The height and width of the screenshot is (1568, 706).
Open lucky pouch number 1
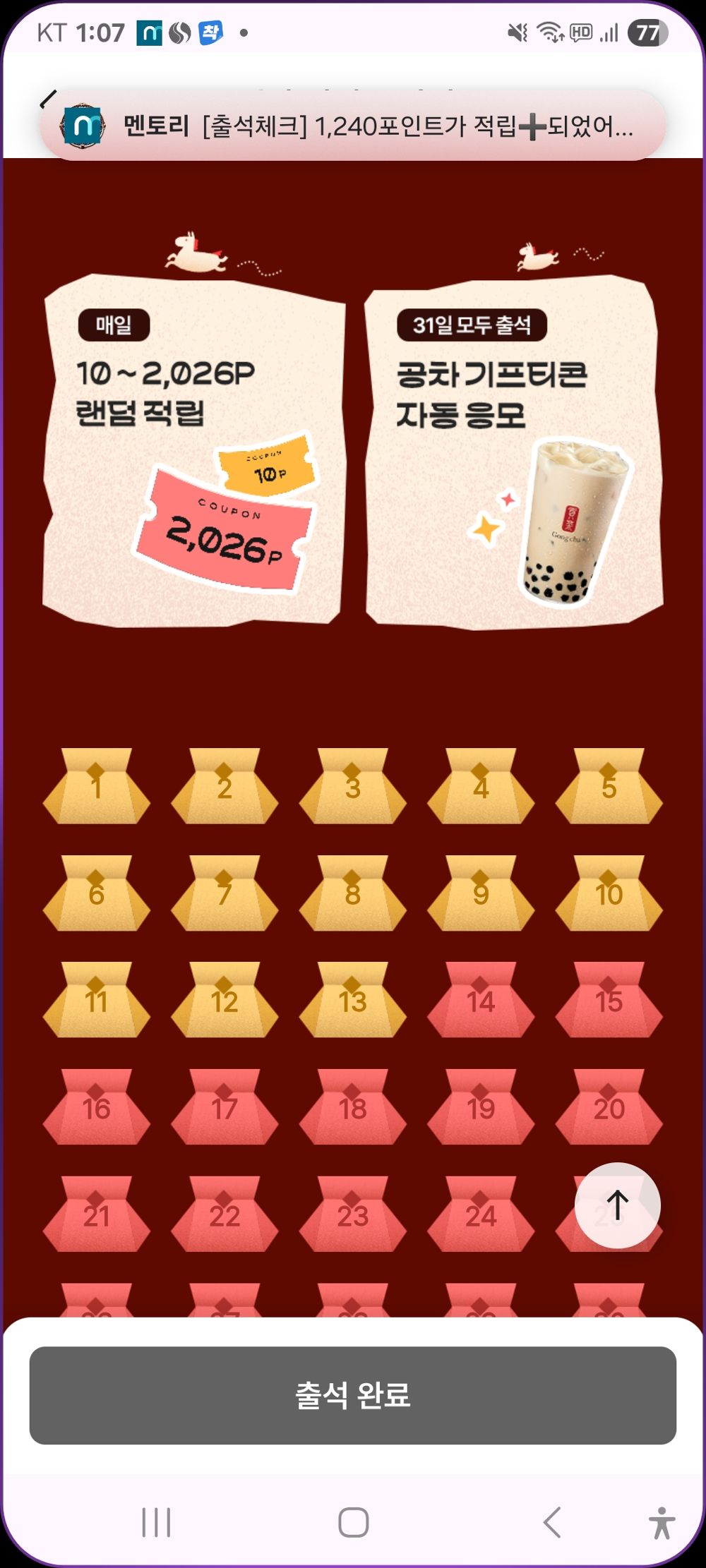pyautogui.click(x=97, y=787)
